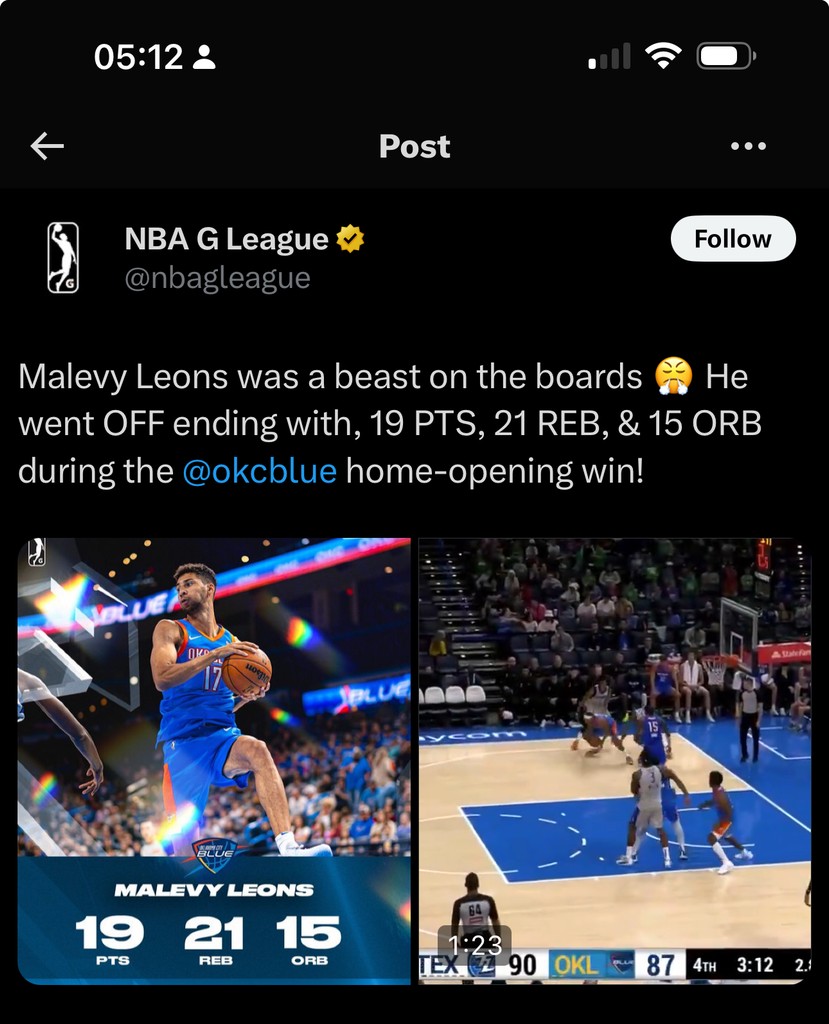View the Malevy Leons stats image

coord(214,760)
